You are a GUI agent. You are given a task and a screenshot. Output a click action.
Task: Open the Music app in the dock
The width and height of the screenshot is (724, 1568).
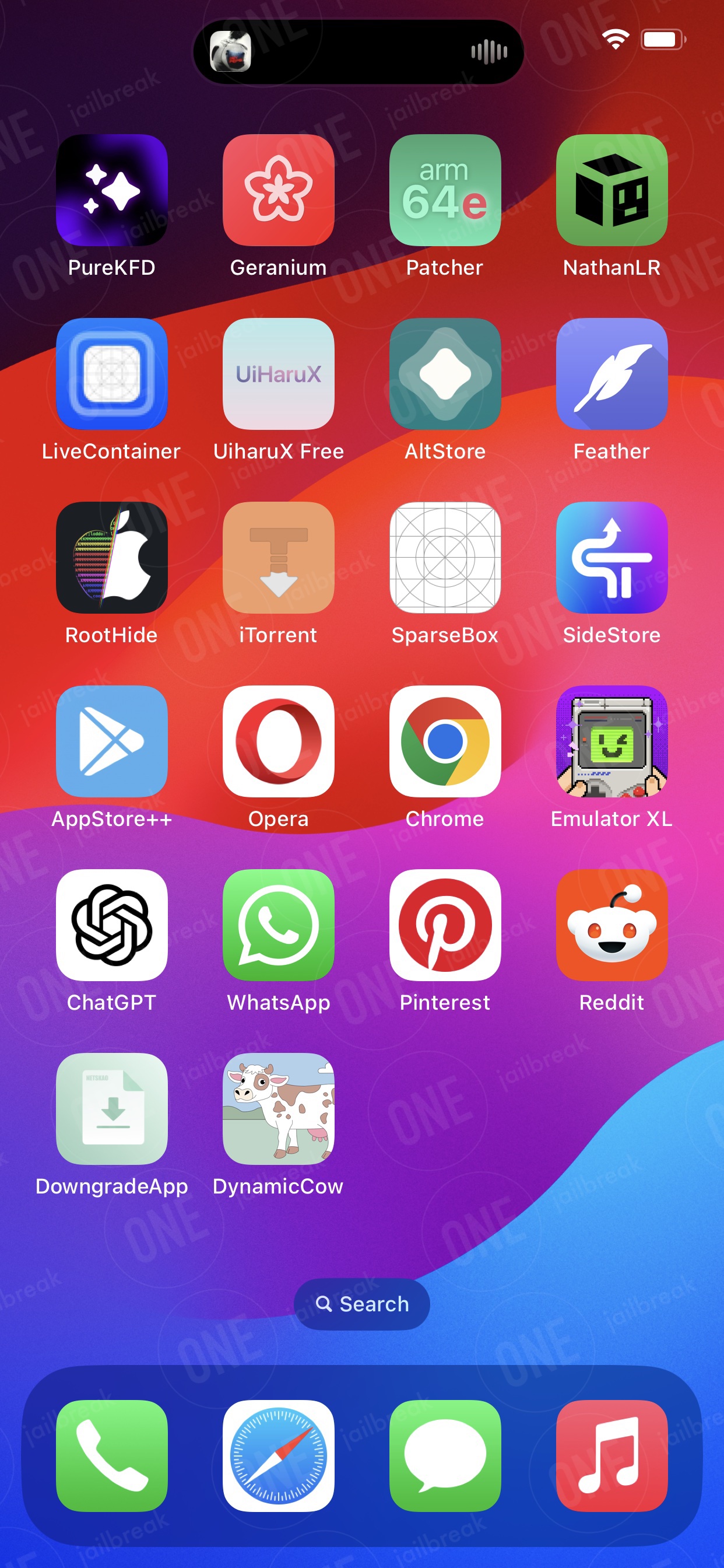pyautogui.click(x=611, y=1456)
